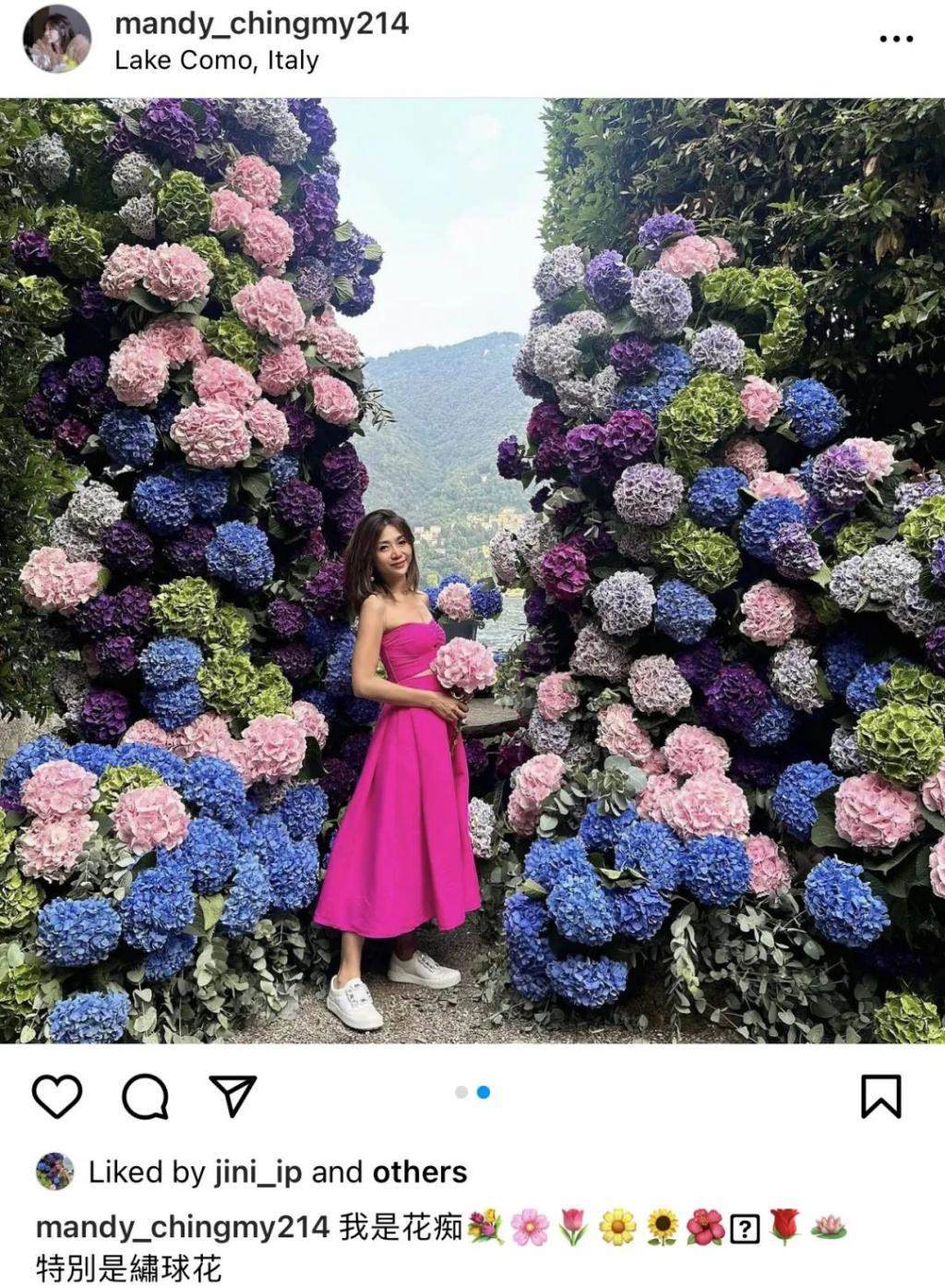
Task: Like the post using the heart icon
Action: [x=57, y=1097]
